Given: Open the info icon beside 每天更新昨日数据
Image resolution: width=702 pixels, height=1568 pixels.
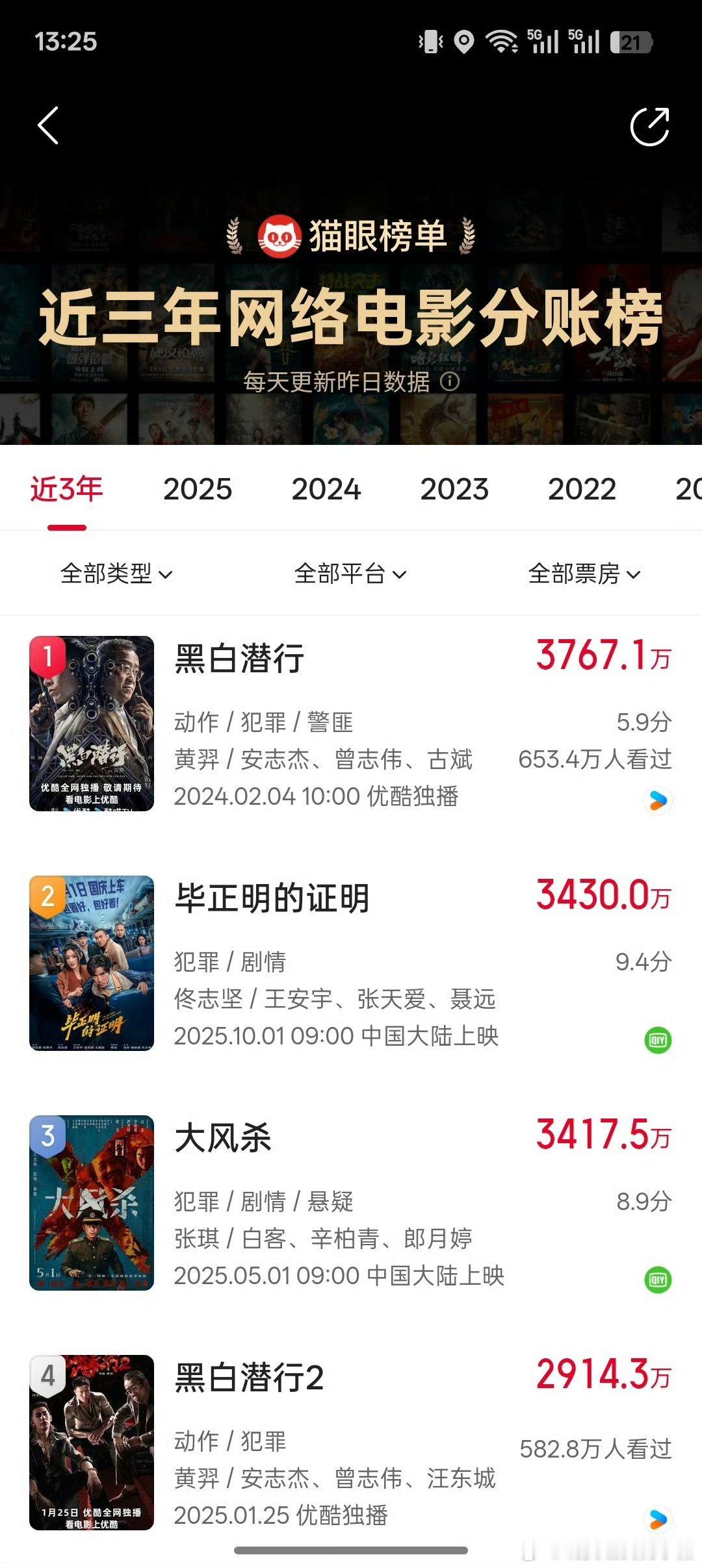Looking at the screenshot, I should coord(450,381).
